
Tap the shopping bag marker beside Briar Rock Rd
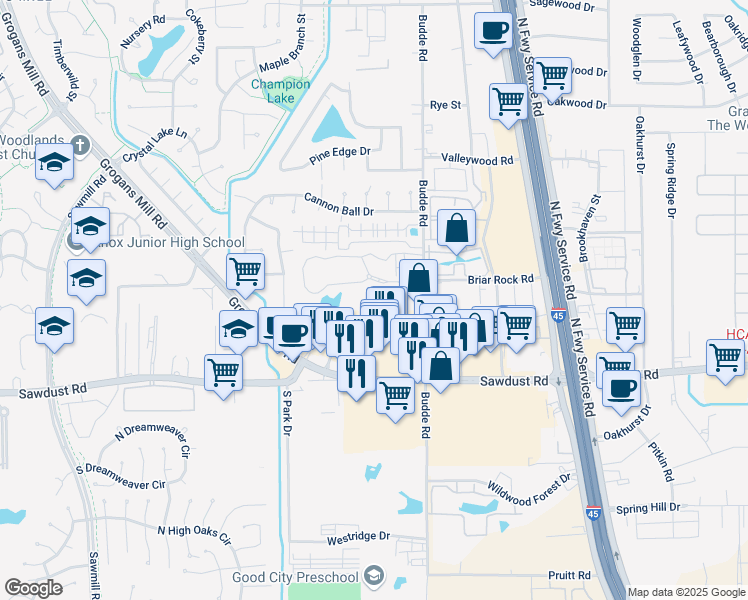pos(418,279)
